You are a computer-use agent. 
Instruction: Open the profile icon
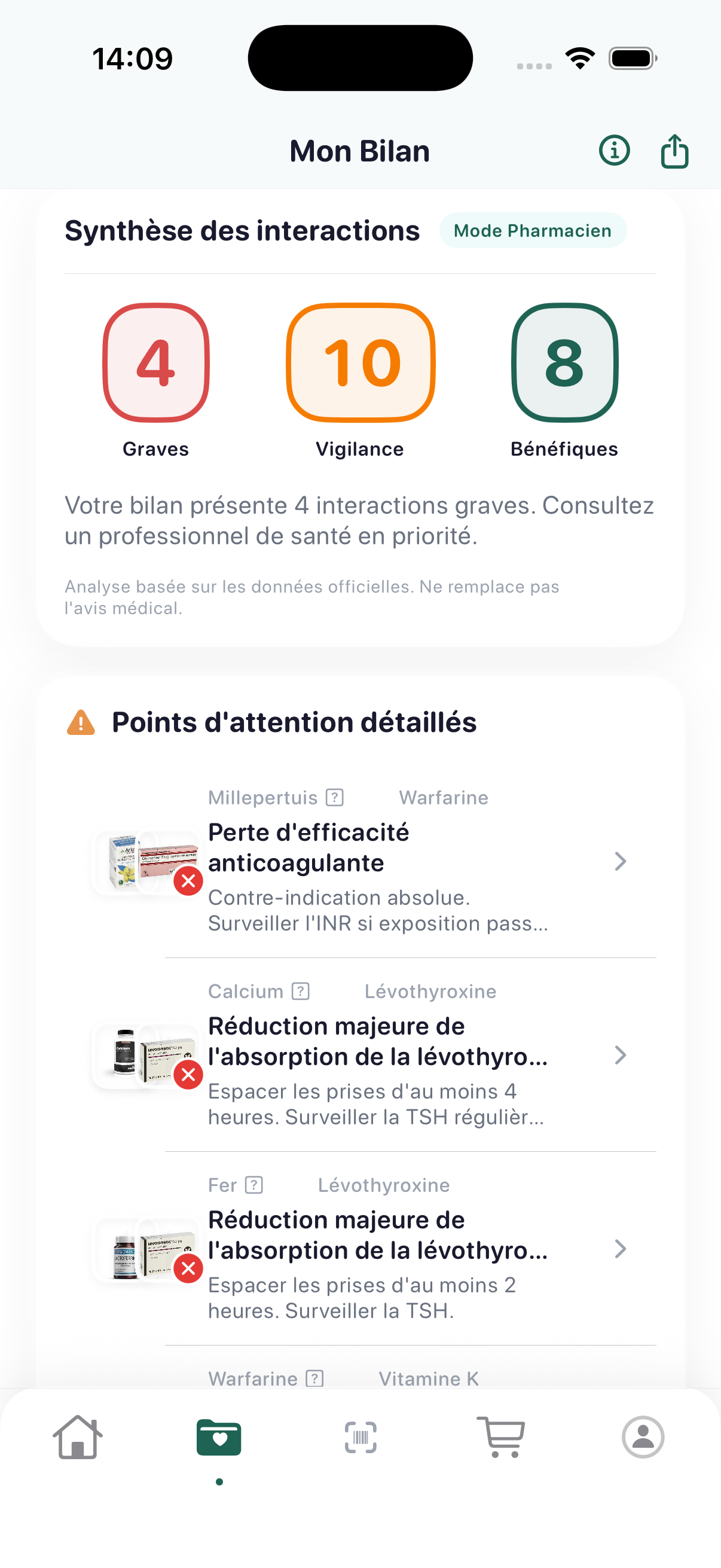[x=643, y=1438]
